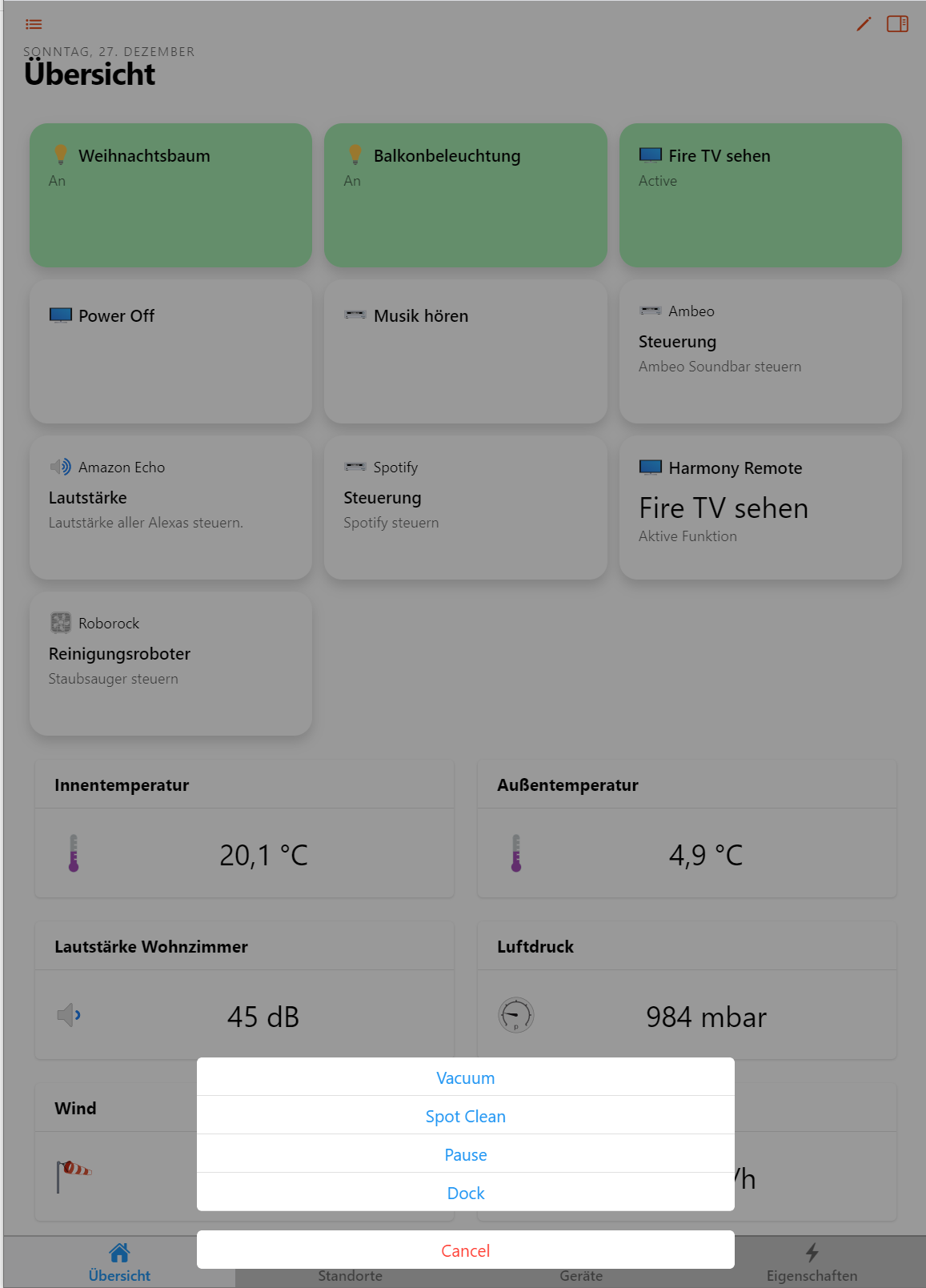Select Vacuum from the action sheet
Image resolution: width=926 pixels, height=1288 pixels.
[465, 1077]
